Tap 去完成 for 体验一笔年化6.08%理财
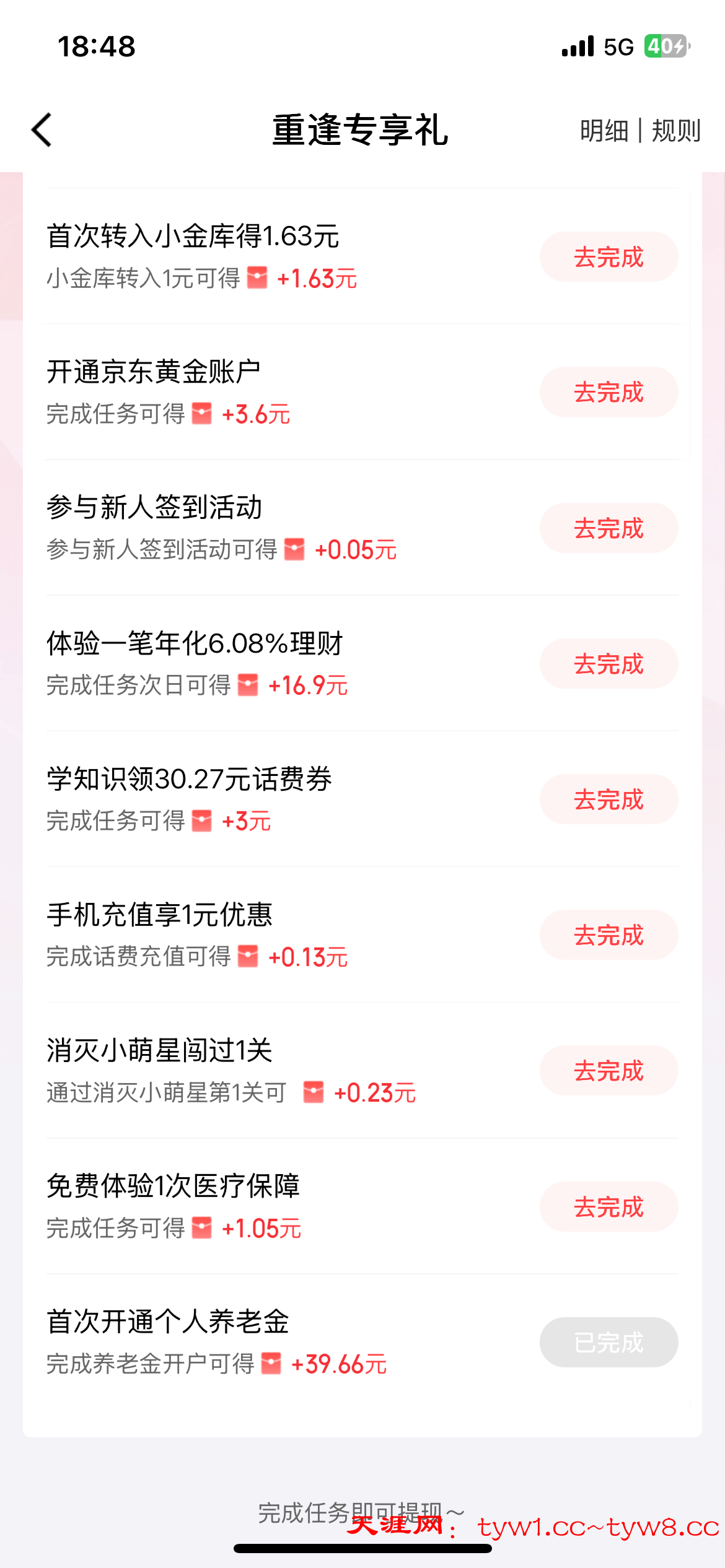Image resolution: width=725 pixels, height=1568 pixels. coord(609,664)
